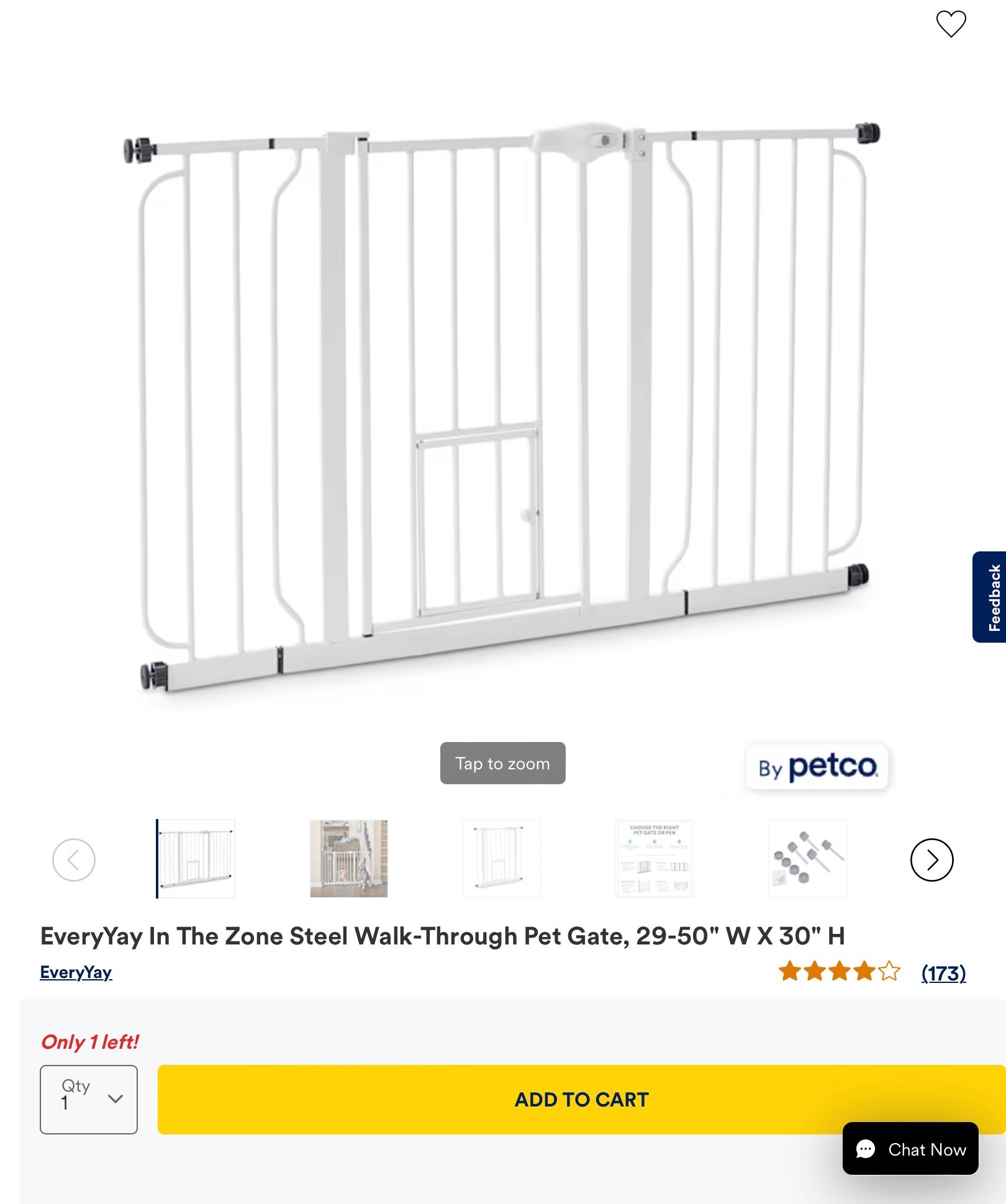The image size is (1006, 1204).
Task: Open the 173 reviews link
Action: click(943, 972)
